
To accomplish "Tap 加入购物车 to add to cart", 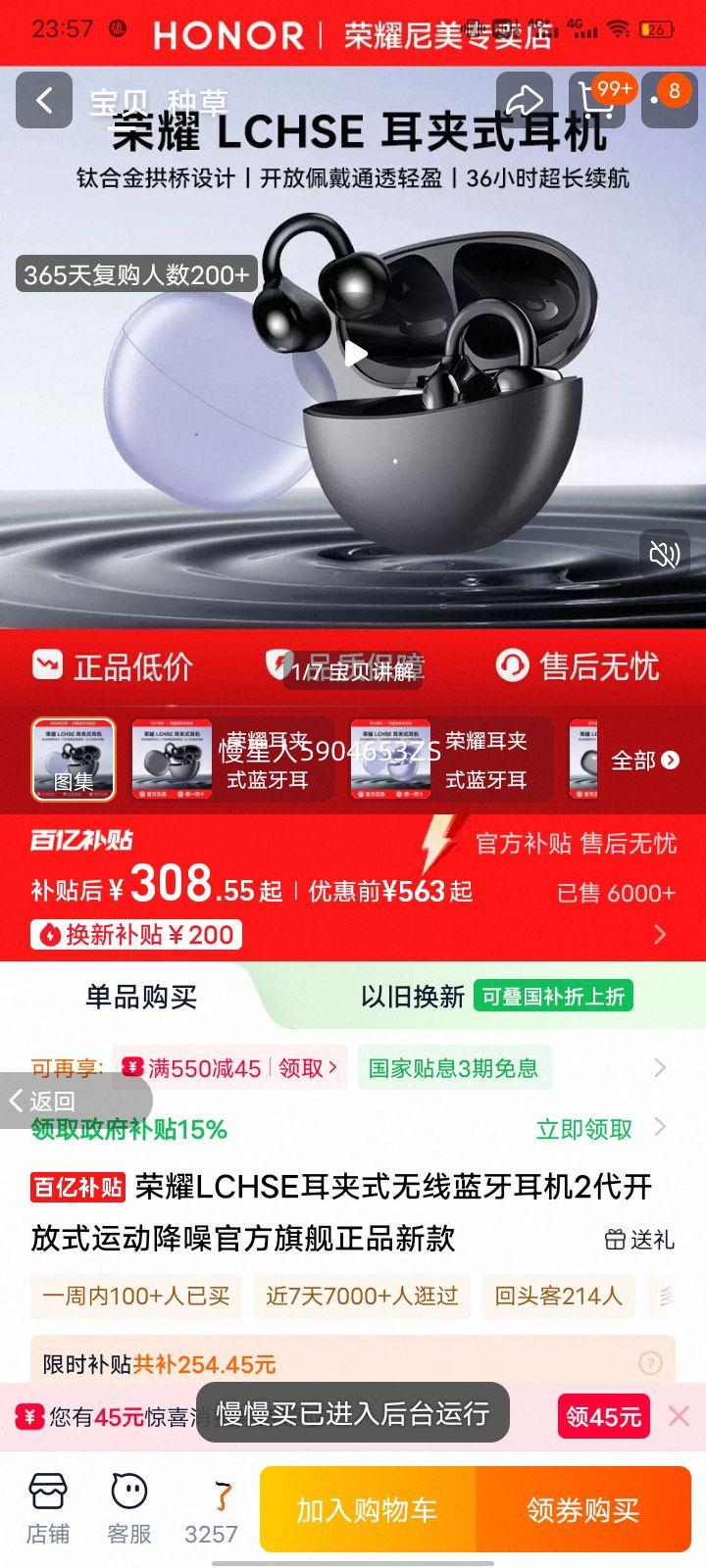I will tap(368, 1509).
